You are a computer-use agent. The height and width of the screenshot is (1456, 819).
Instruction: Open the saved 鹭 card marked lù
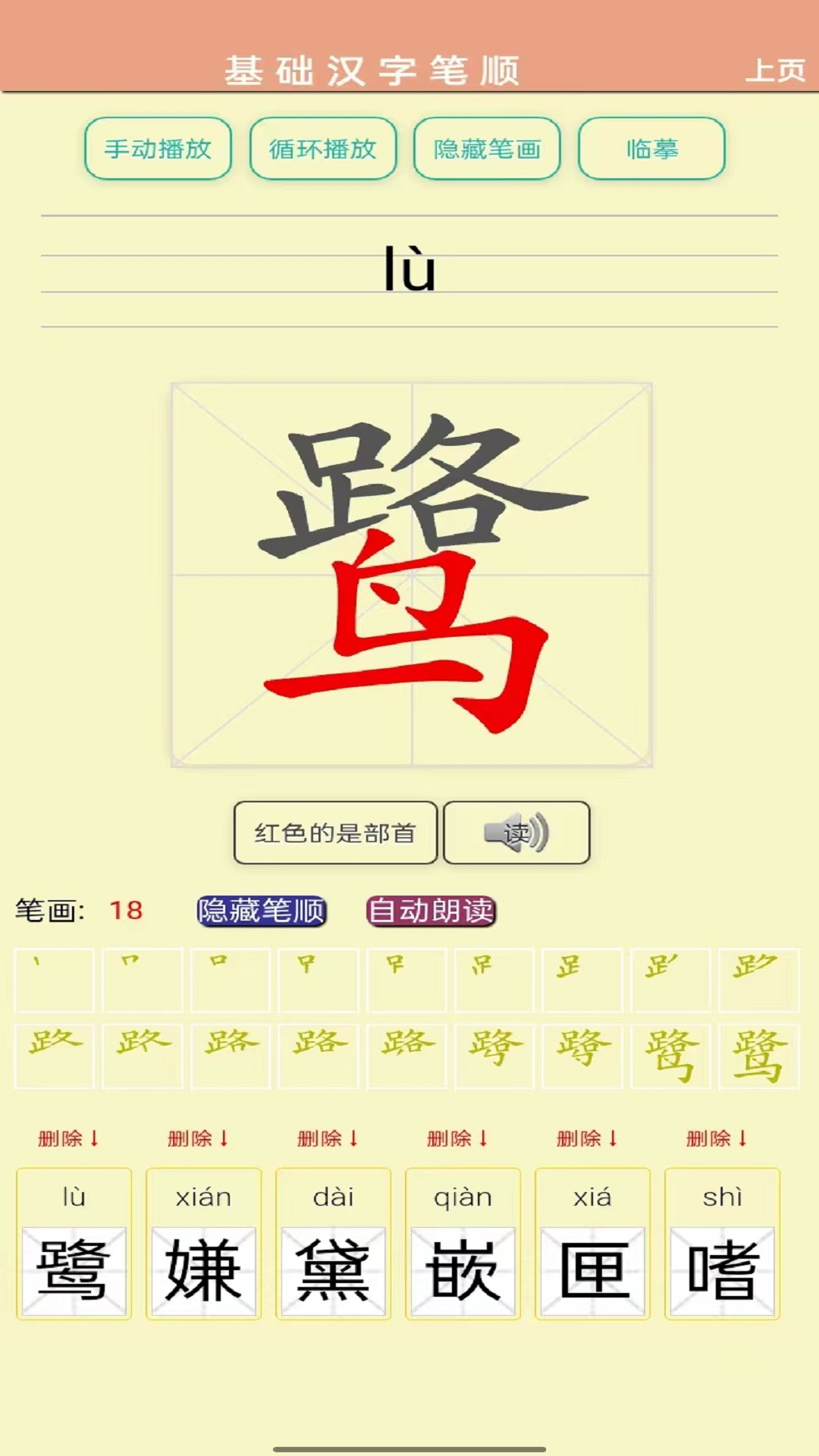click(x=74, y=1270)
